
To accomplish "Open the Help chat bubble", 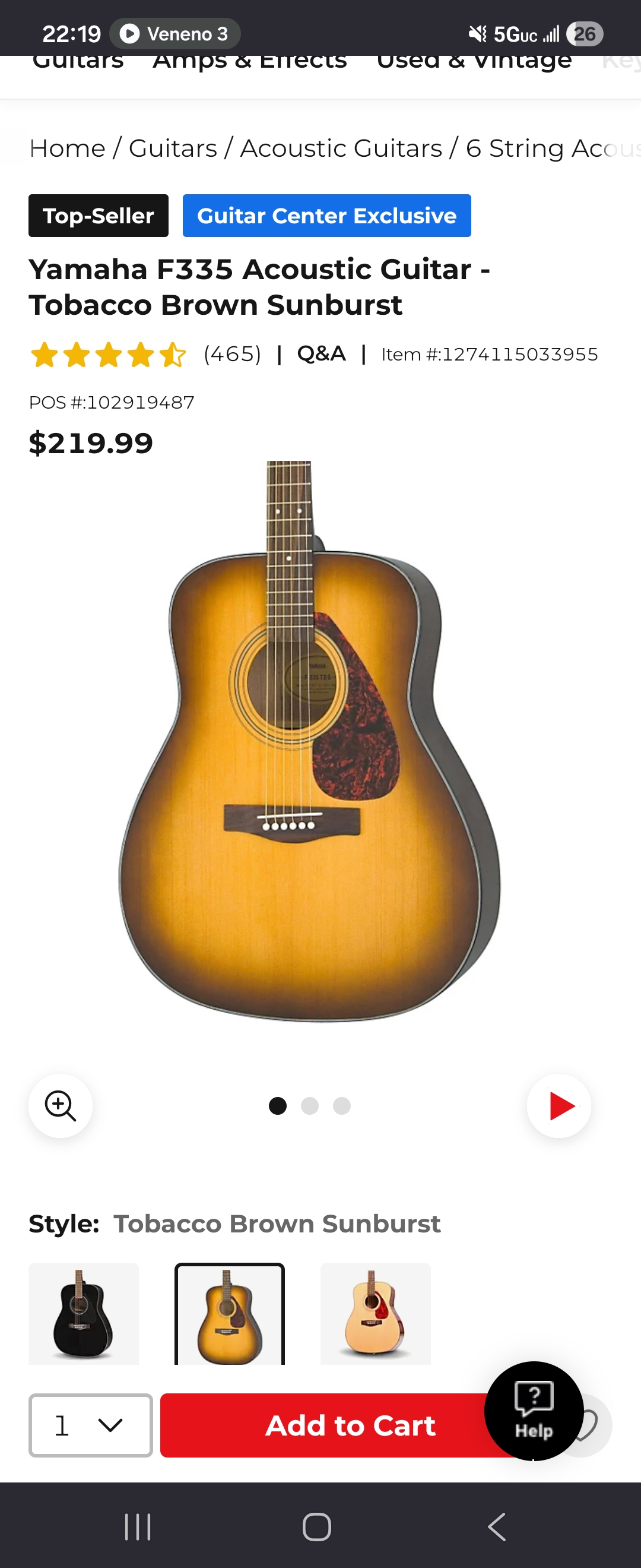I will 534,1410.
